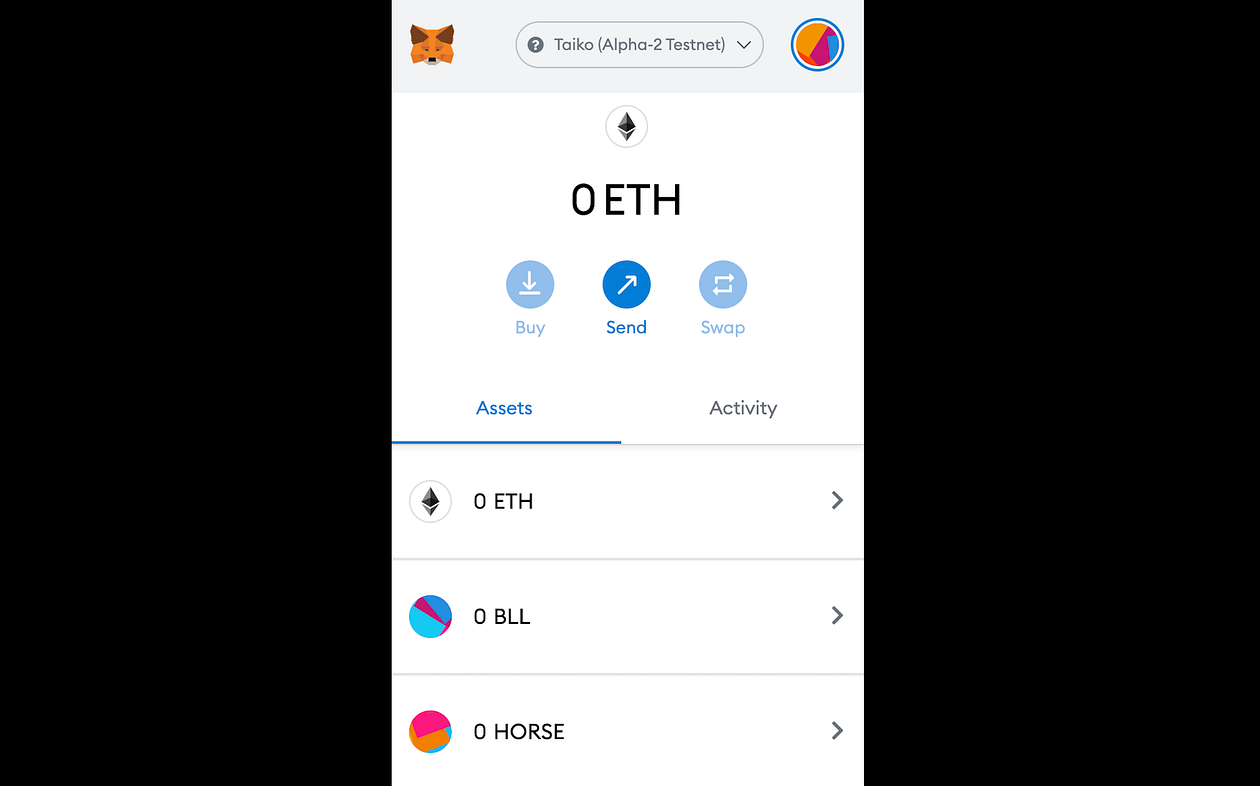Open the 0 HORSE token row

[627, 731]
